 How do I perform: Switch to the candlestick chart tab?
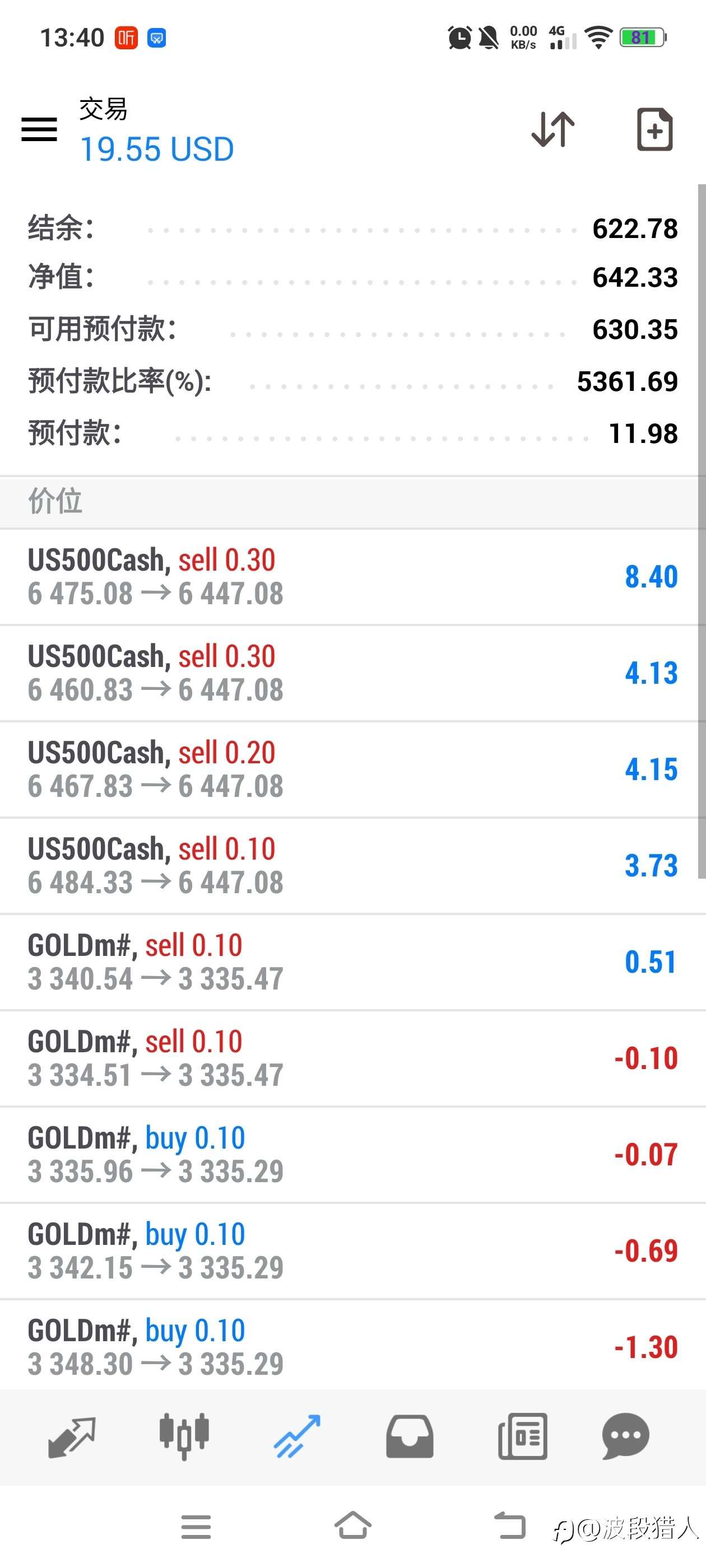point(184,1436)
